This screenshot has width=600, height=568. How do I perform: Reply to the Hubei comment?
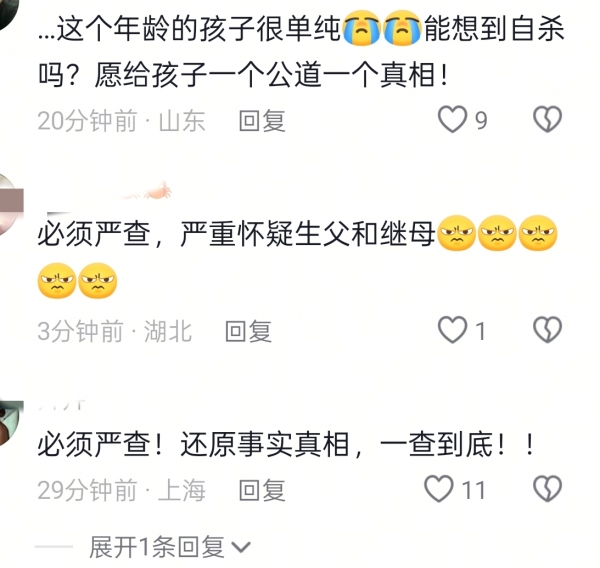(x=248, y=330)
